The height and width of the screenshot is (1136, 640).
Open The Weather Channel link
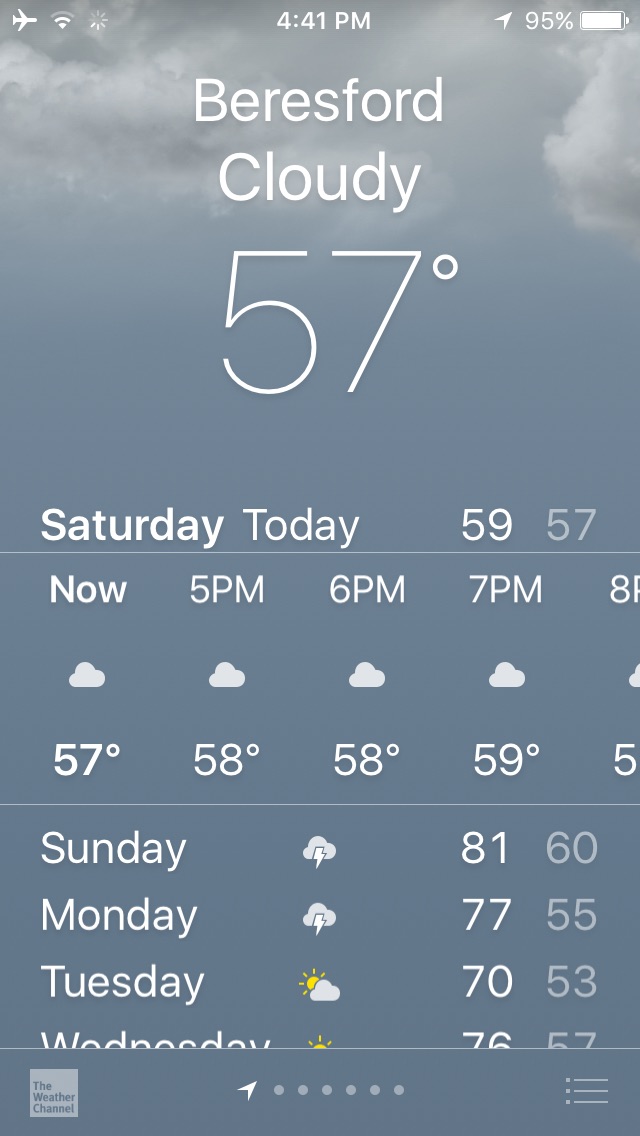[53, 1092]
